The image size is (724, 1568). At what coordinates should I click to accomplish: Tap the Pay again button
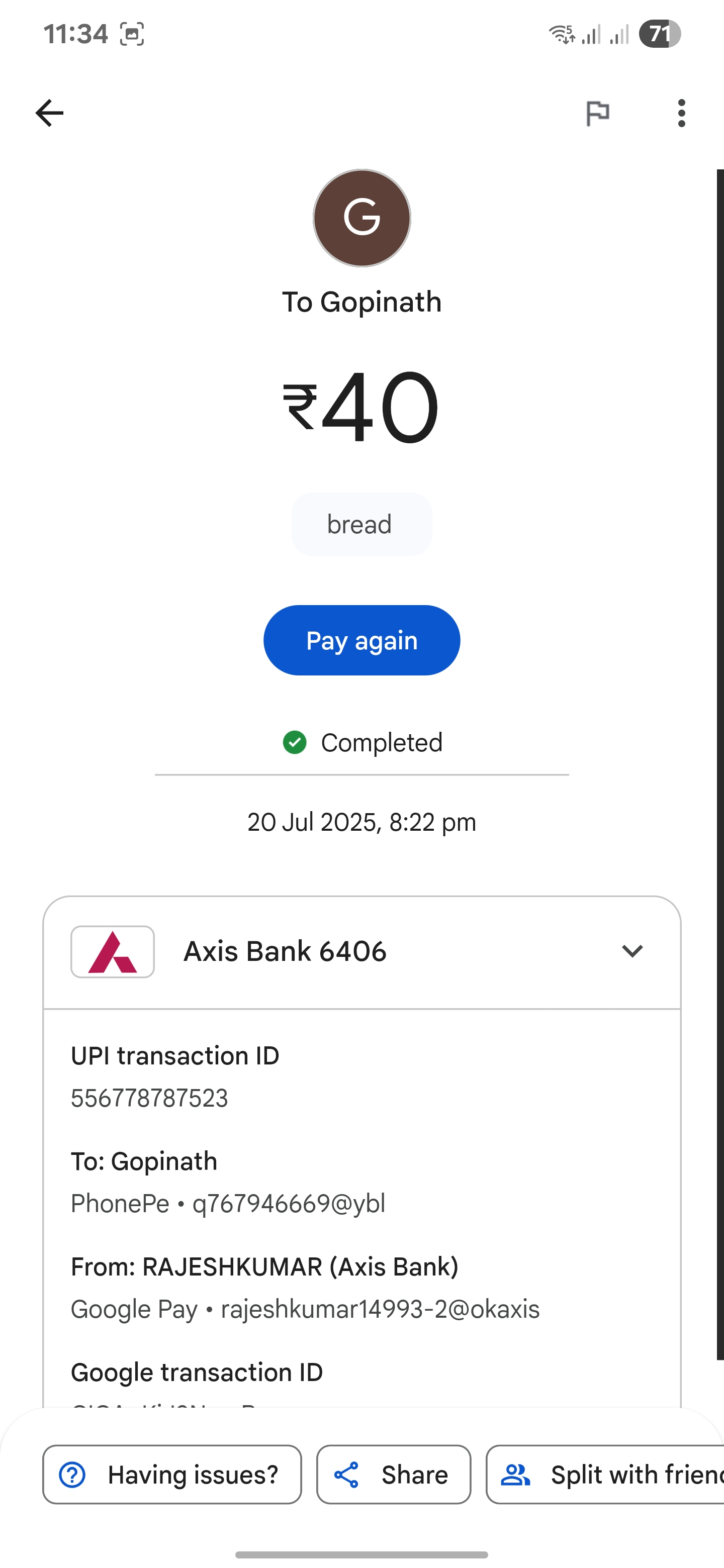[361, 640]
